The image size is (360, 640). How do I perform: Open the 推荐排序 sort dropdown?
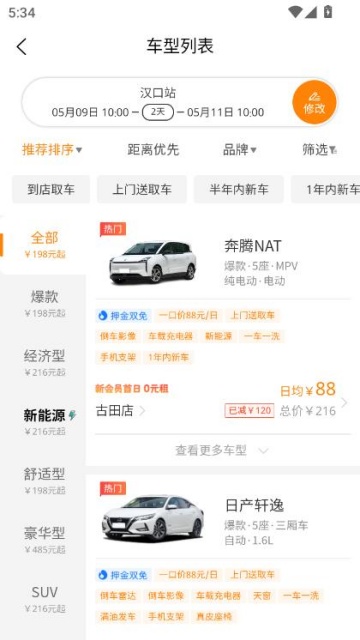coord(52,150)
